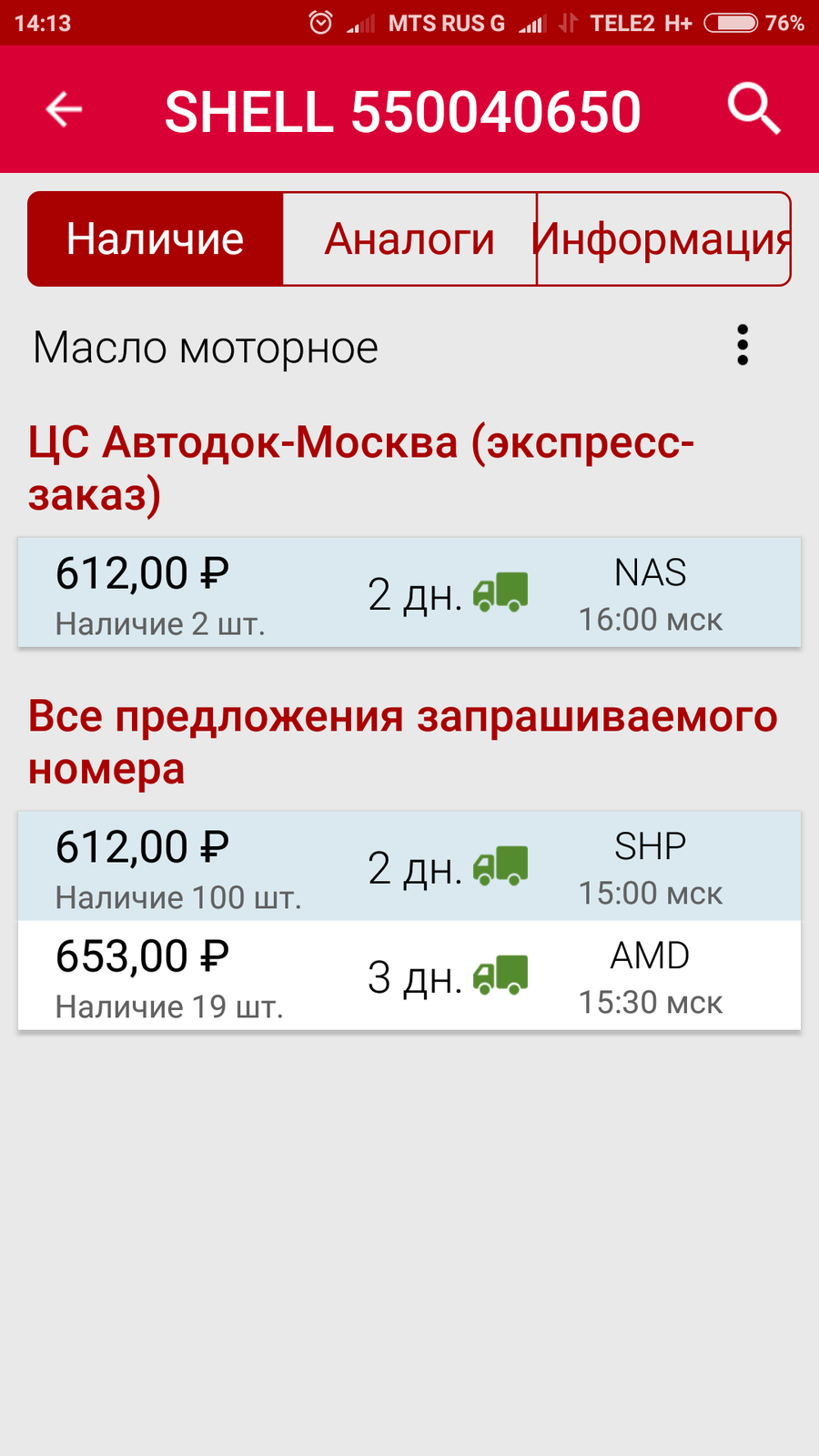Image resolution: width=819 pixels, height=1456 pixels.
Task: Switch to the Аналоги tab
Action: coord(409,239)
